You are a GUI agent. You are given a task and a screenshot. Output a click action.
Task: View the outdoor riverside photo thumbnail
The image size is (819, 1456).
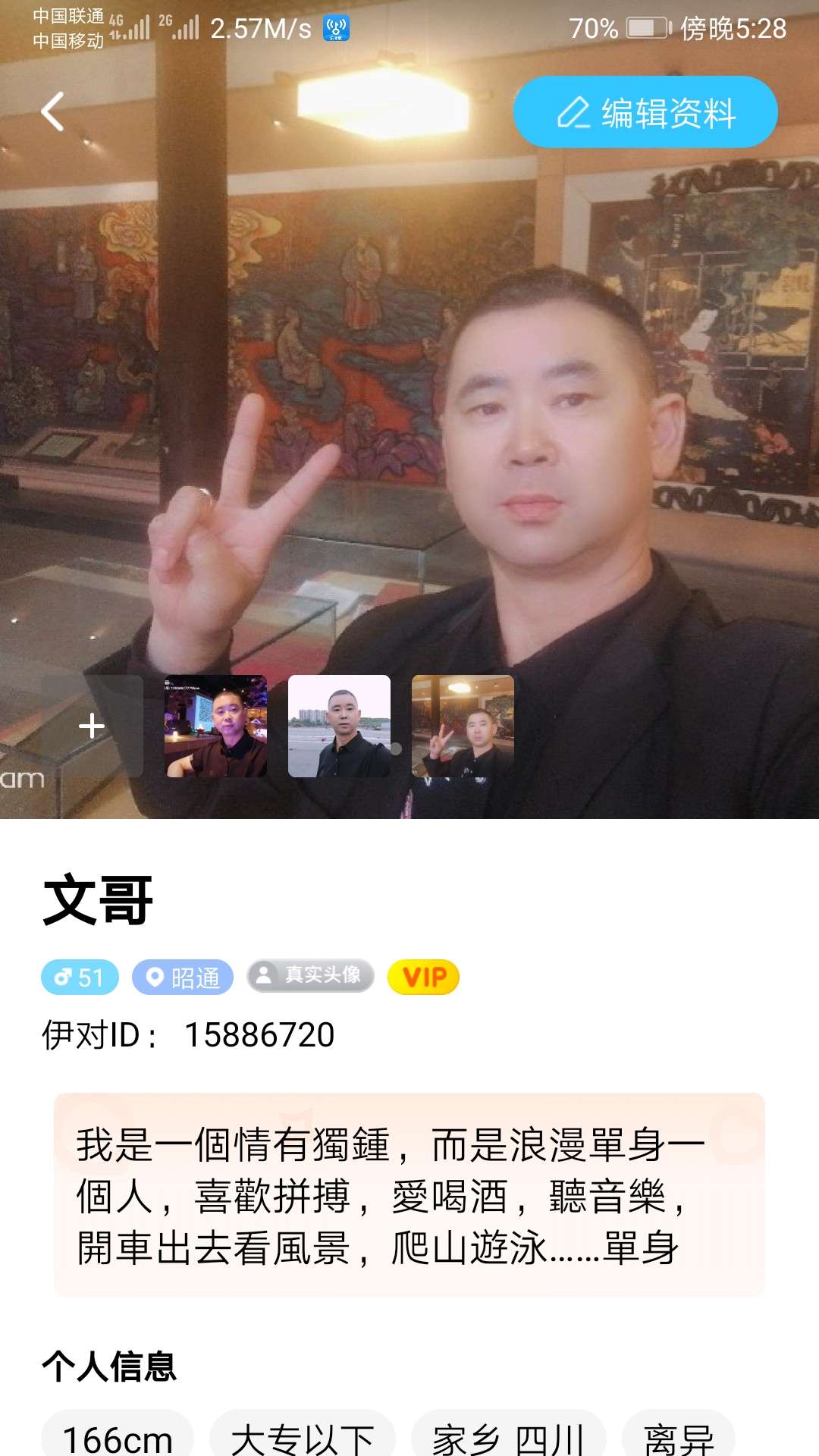(x=339, y=726)
